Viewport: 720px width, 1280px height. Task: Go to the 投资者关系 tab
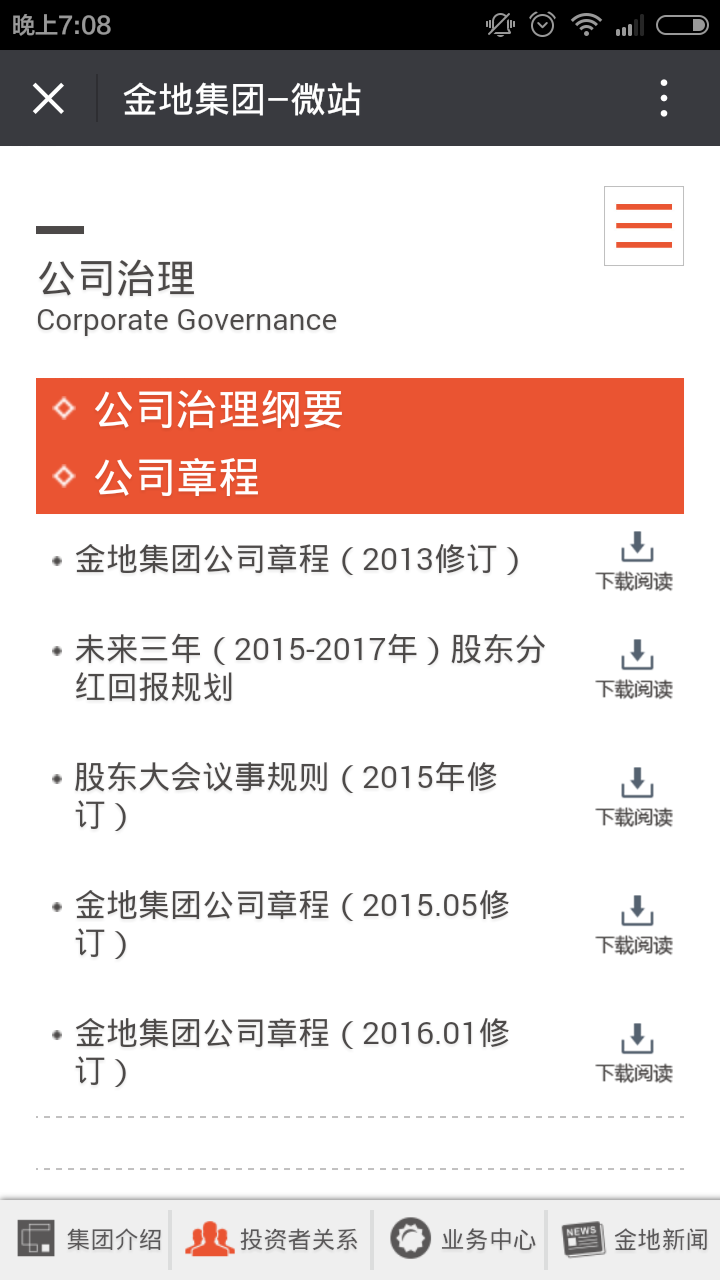[272, 1240]
